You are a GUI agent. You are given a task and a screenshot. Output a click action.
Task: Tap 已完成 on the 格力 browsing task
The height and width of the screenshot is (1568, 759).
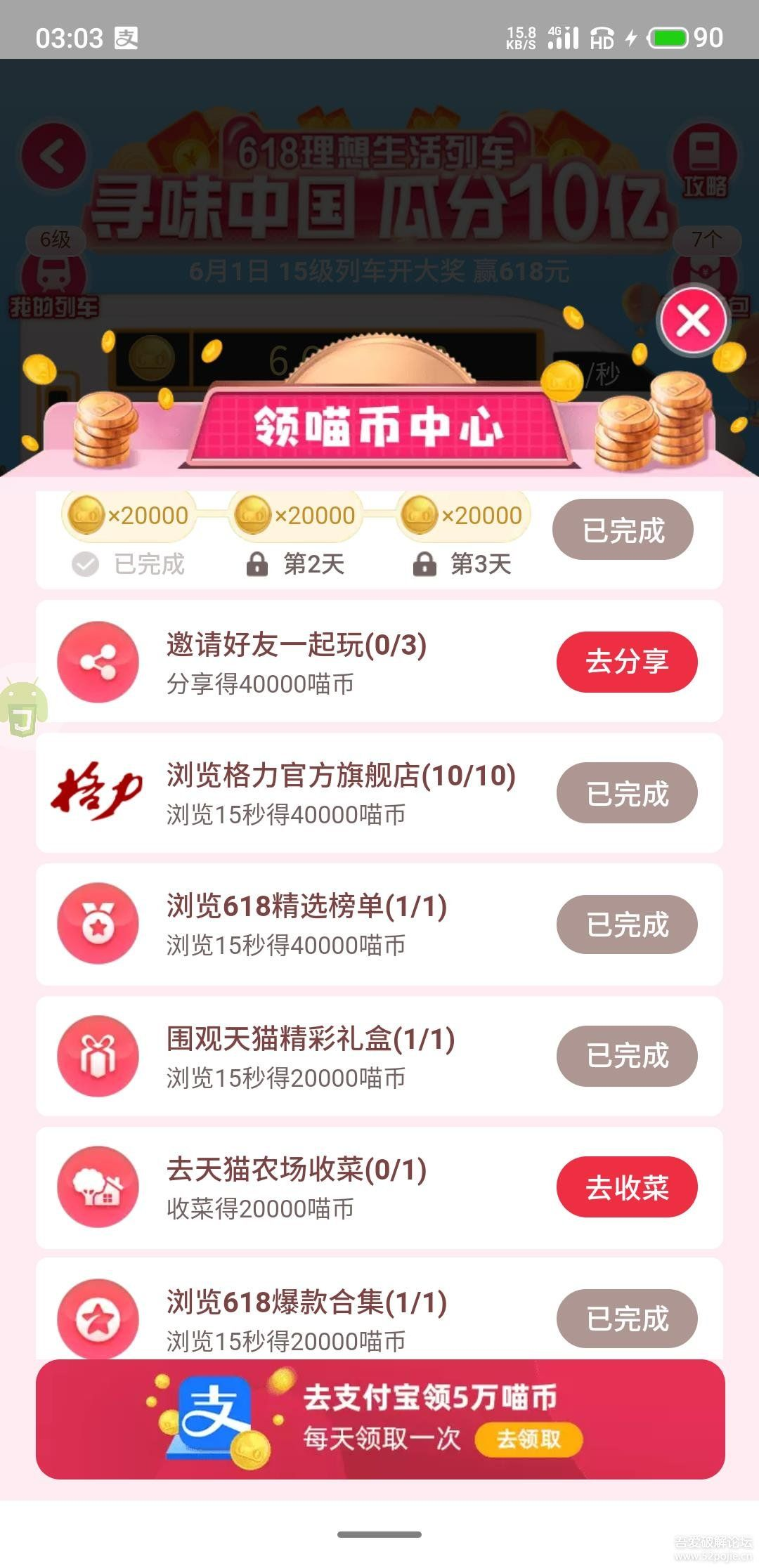[x=626, y=792]
